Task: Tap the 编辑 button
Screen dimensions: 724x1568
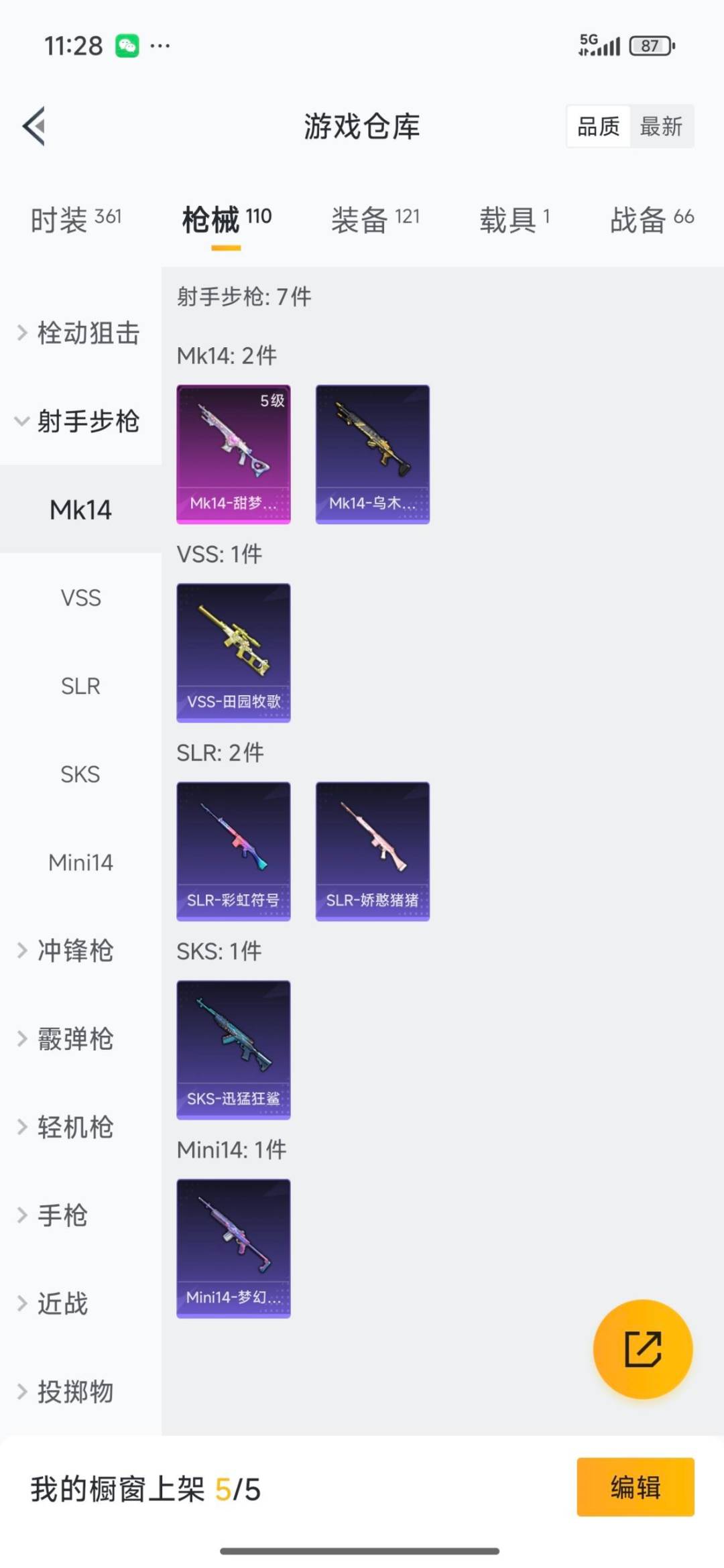Action: click(x=635, y=1487)
